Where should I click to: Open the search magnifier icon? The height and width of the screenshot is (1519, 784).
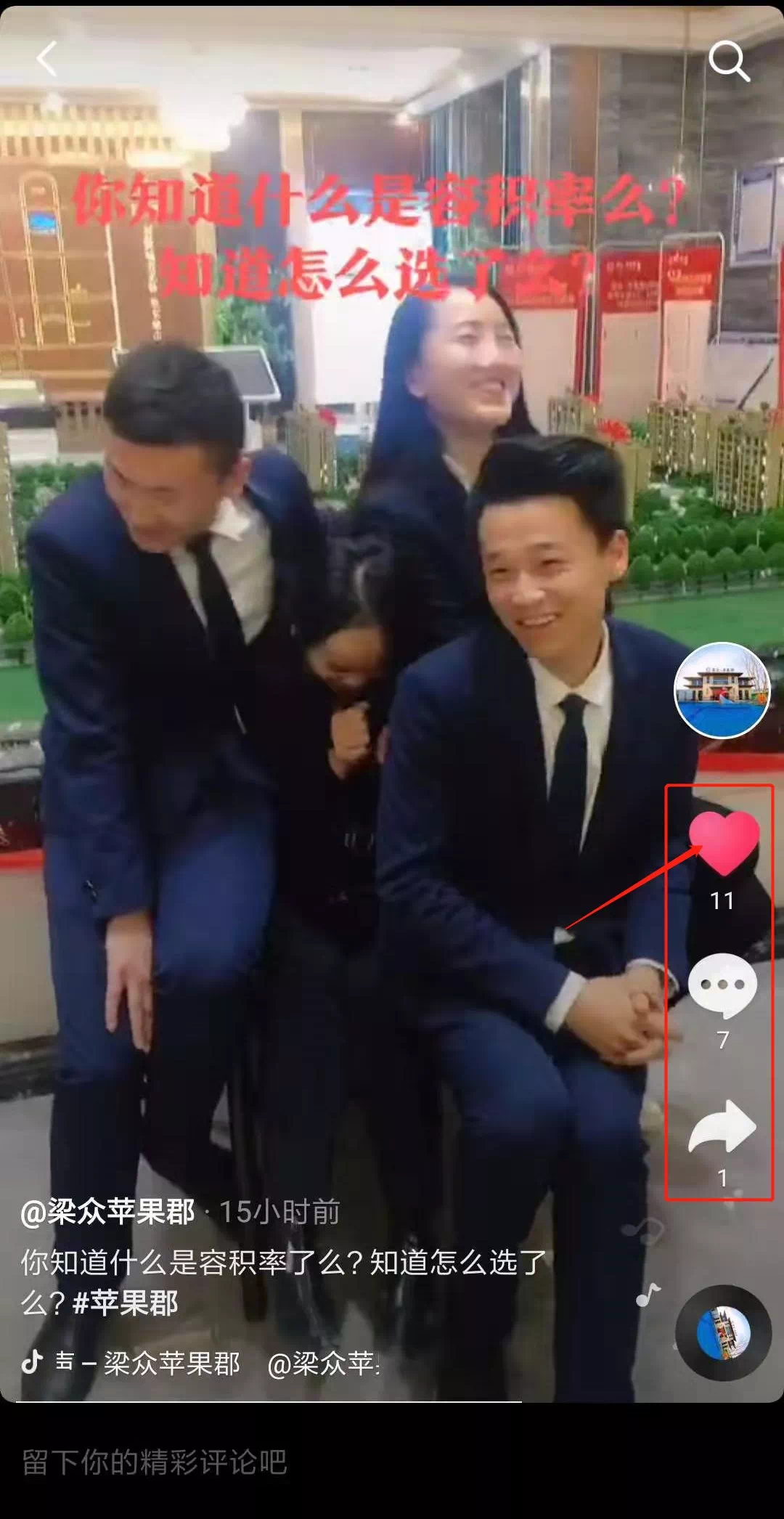coord(728,60)
